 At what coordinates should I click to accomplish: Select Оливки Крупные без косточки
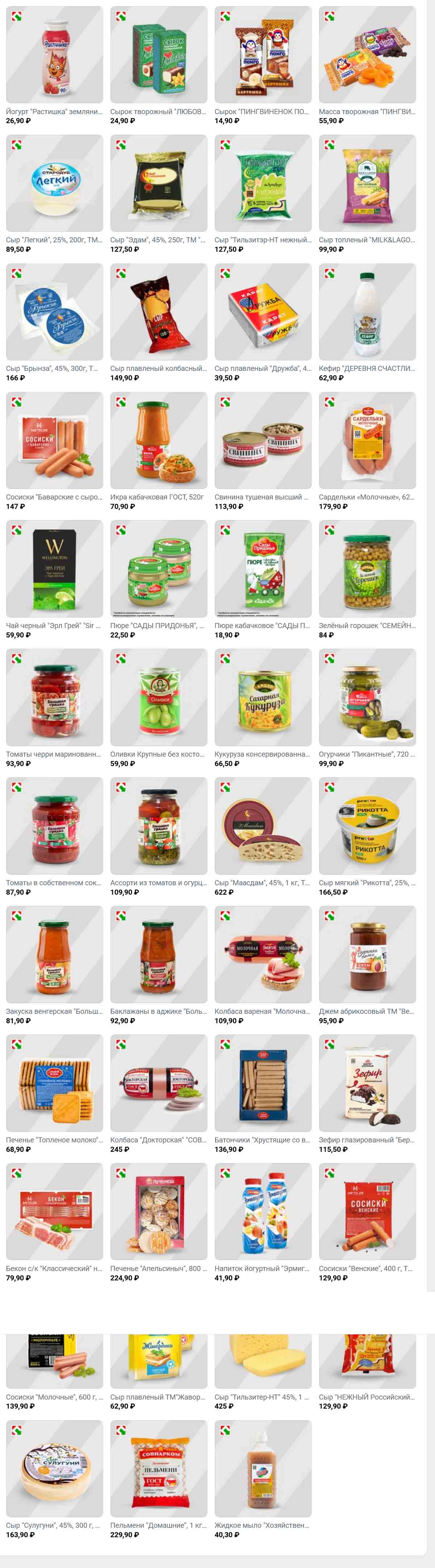coord(158,697)
